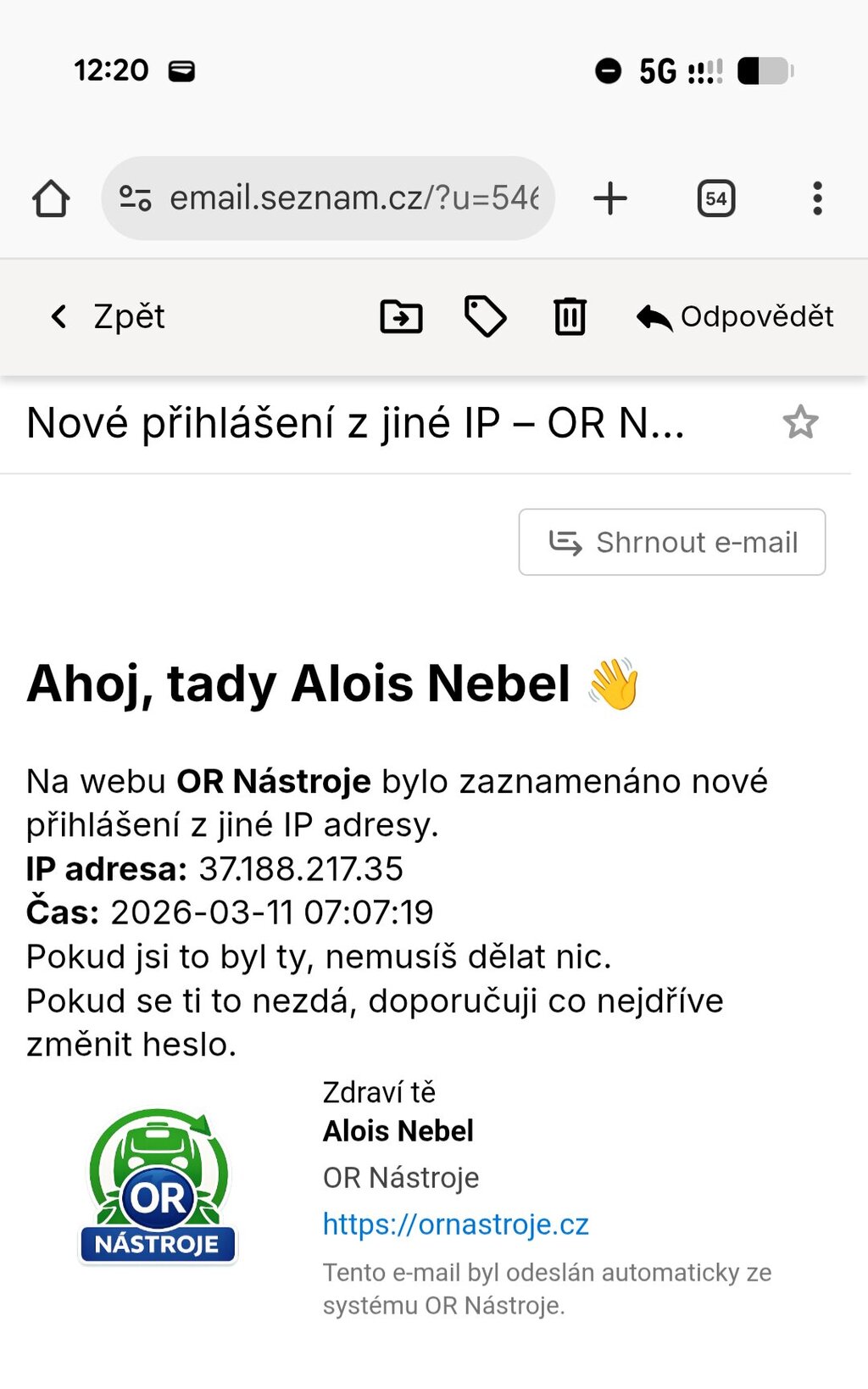Open the tab switcher showing 54 tabs
The image size is (868, 1389).
coord(715,198)
